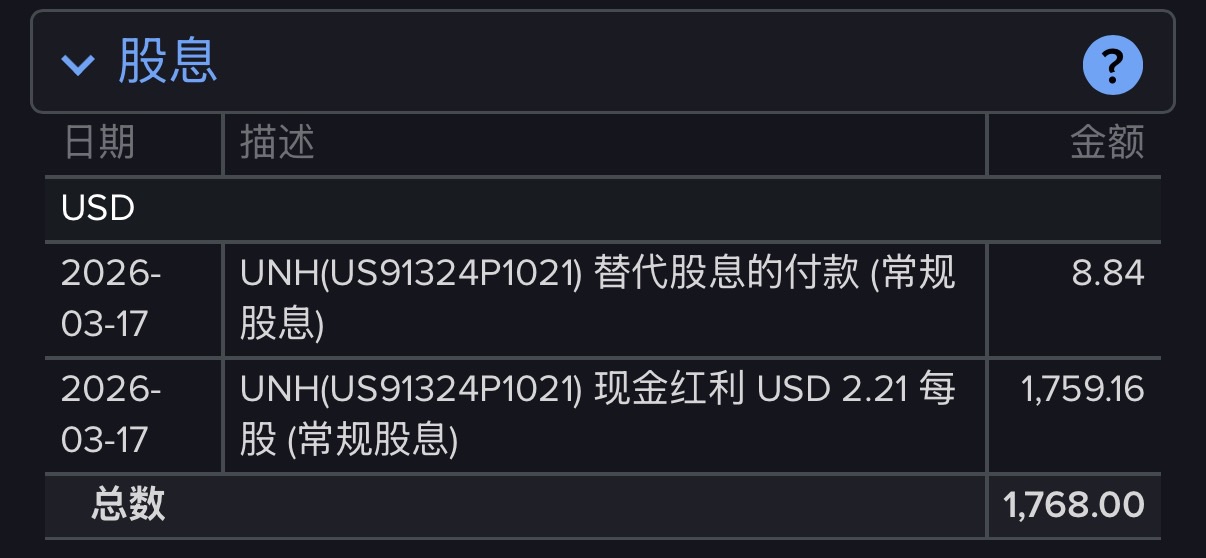Open the help question mark icon

point(1112,65)
